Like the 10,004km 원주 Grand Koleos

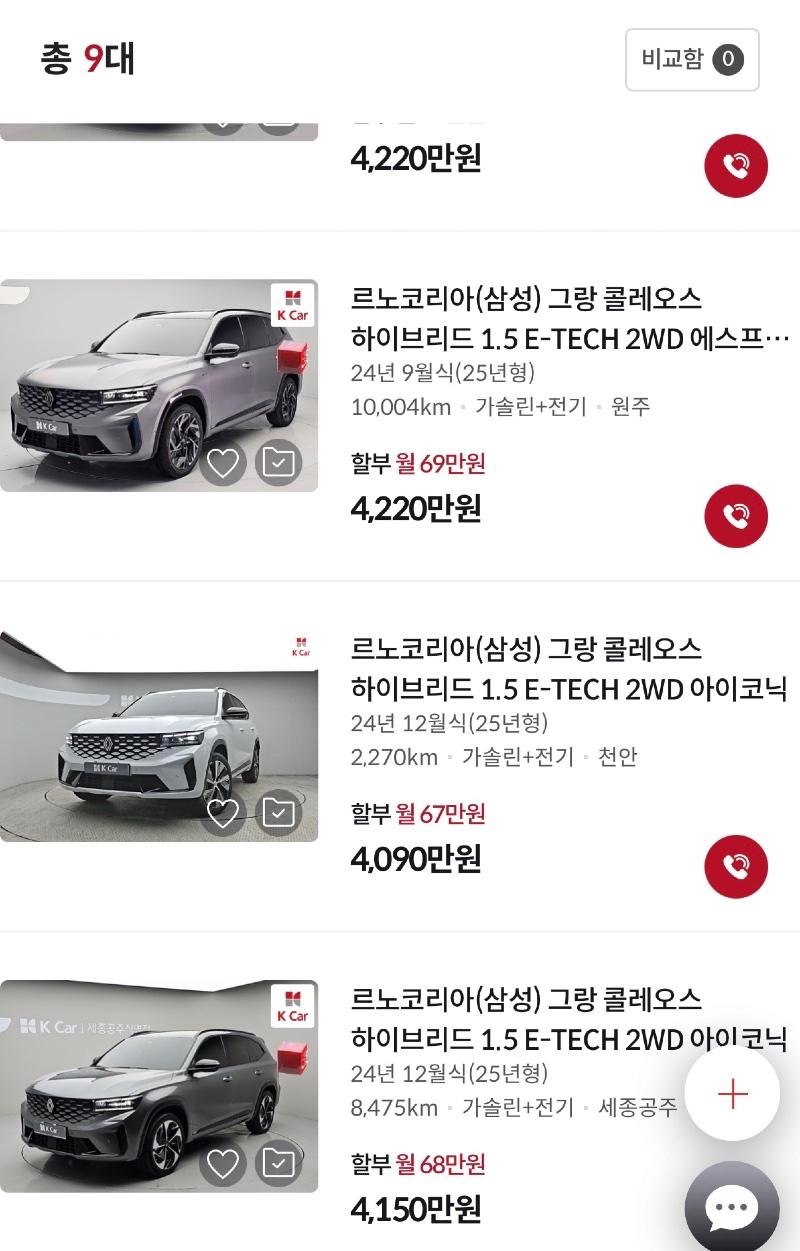click(x=222, y=462)
